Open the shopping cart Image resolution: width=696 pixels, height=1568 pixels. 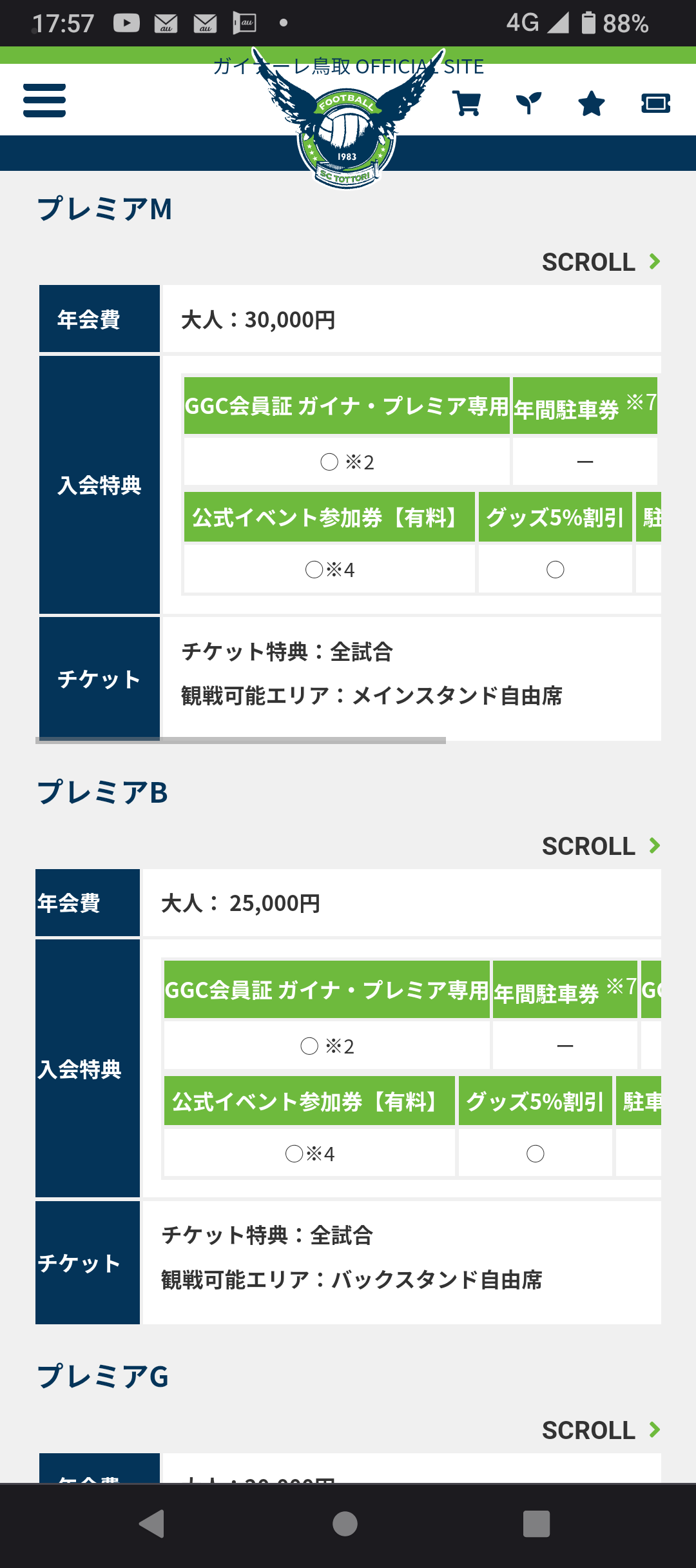(x=467, y=103)
